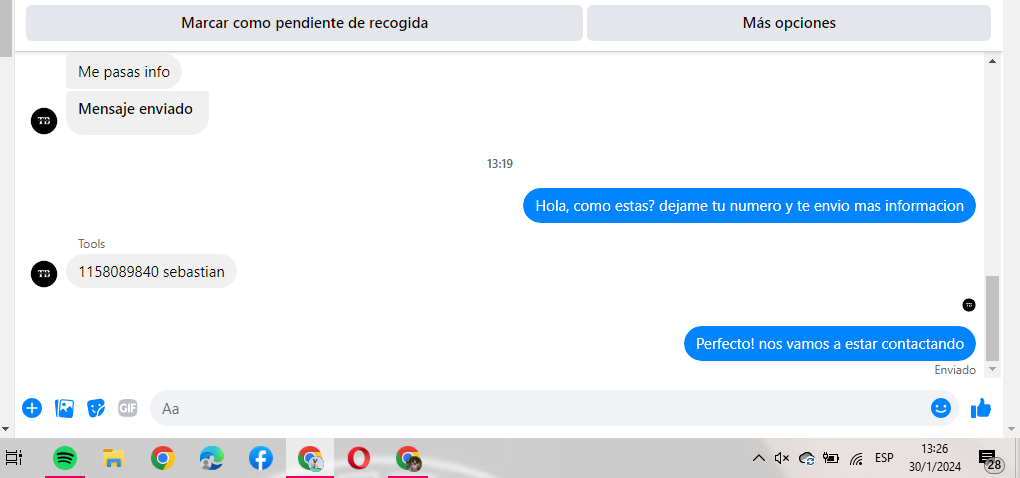Image resolution: width=1020 pixels, height=478 pixels.
Task: Tap the Tools sender avatar
Action: 44,274
